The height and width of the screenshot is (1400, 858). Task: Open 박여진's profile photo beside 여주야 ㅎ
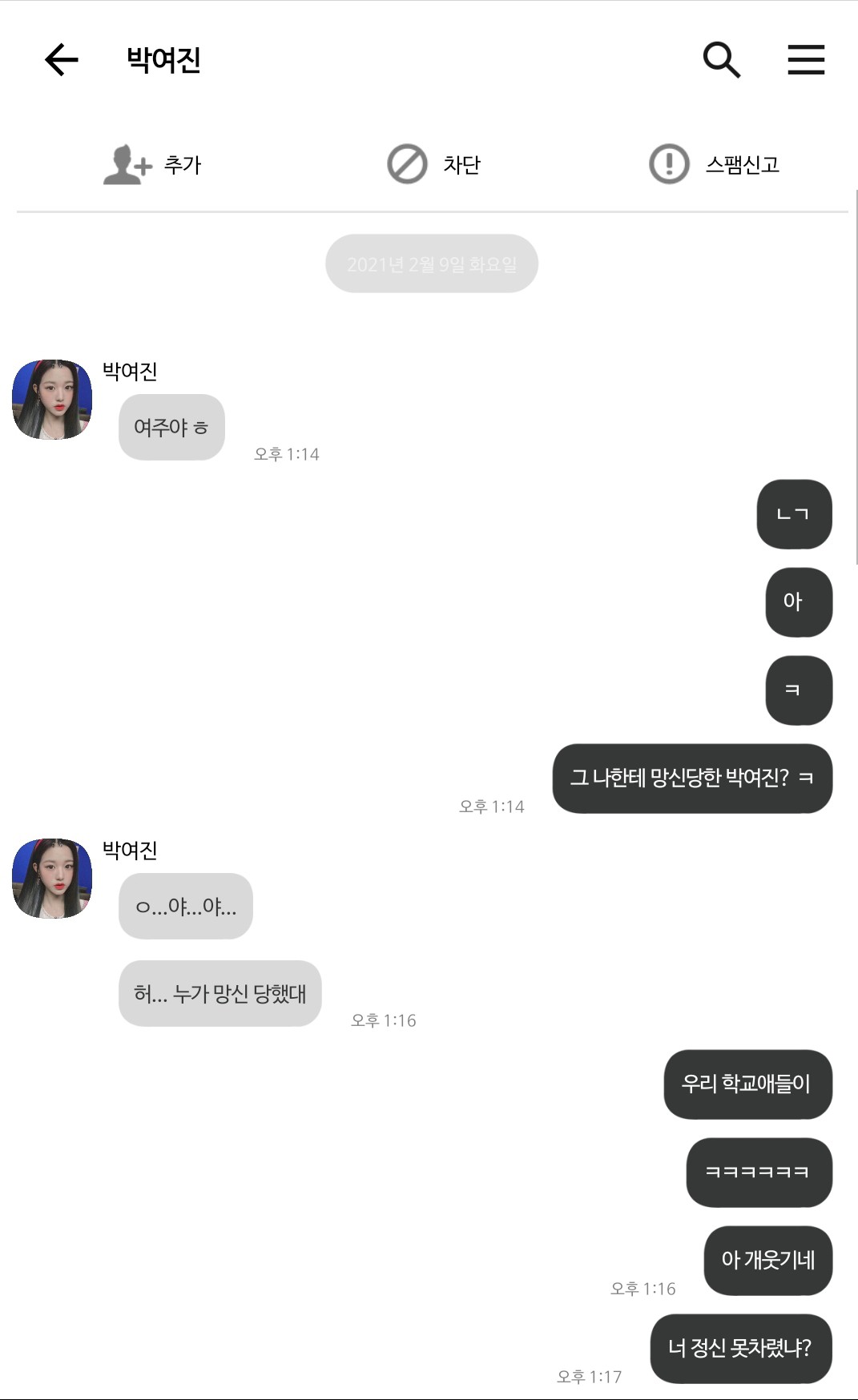tap(52, 400)
